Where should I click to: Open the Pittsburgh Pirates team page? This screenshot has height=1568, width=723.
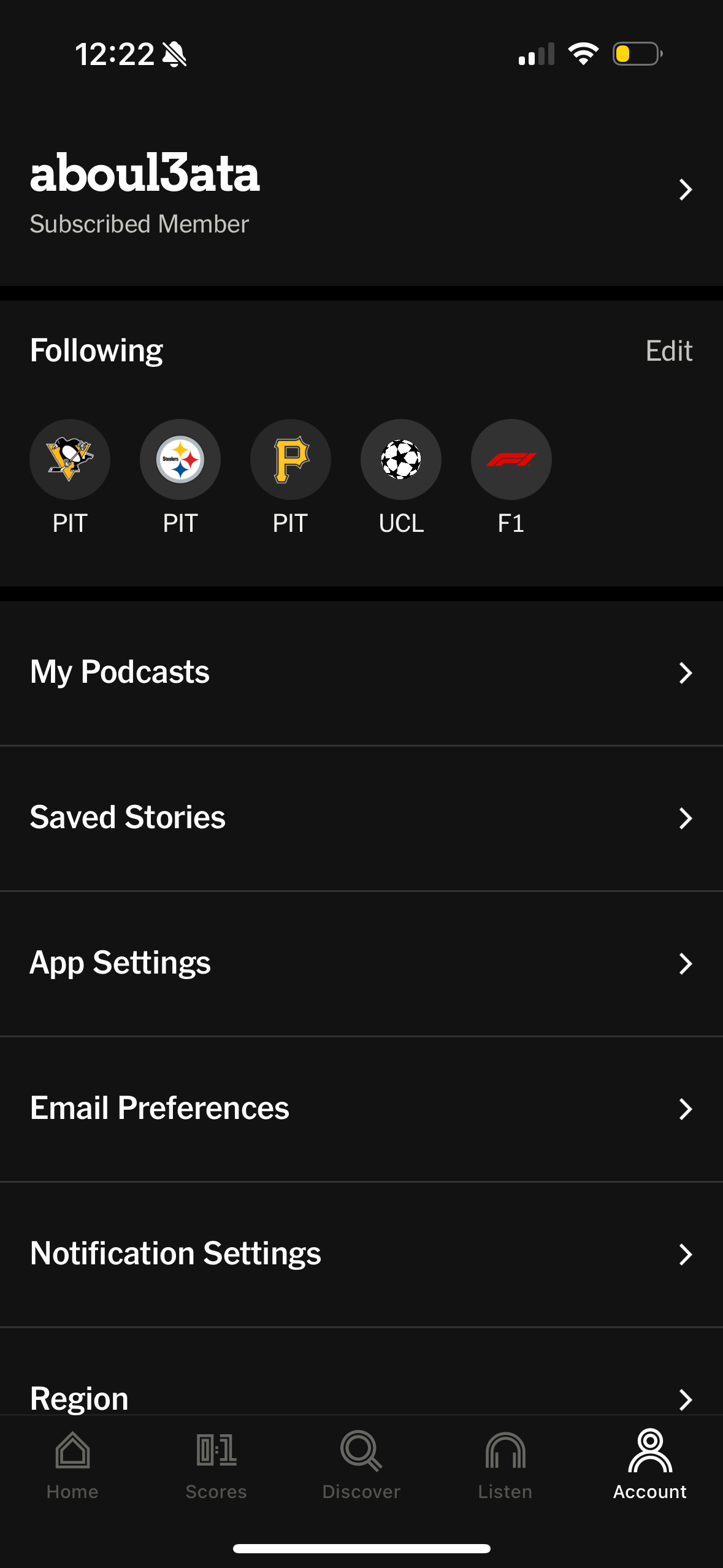(x=290, y=459)
